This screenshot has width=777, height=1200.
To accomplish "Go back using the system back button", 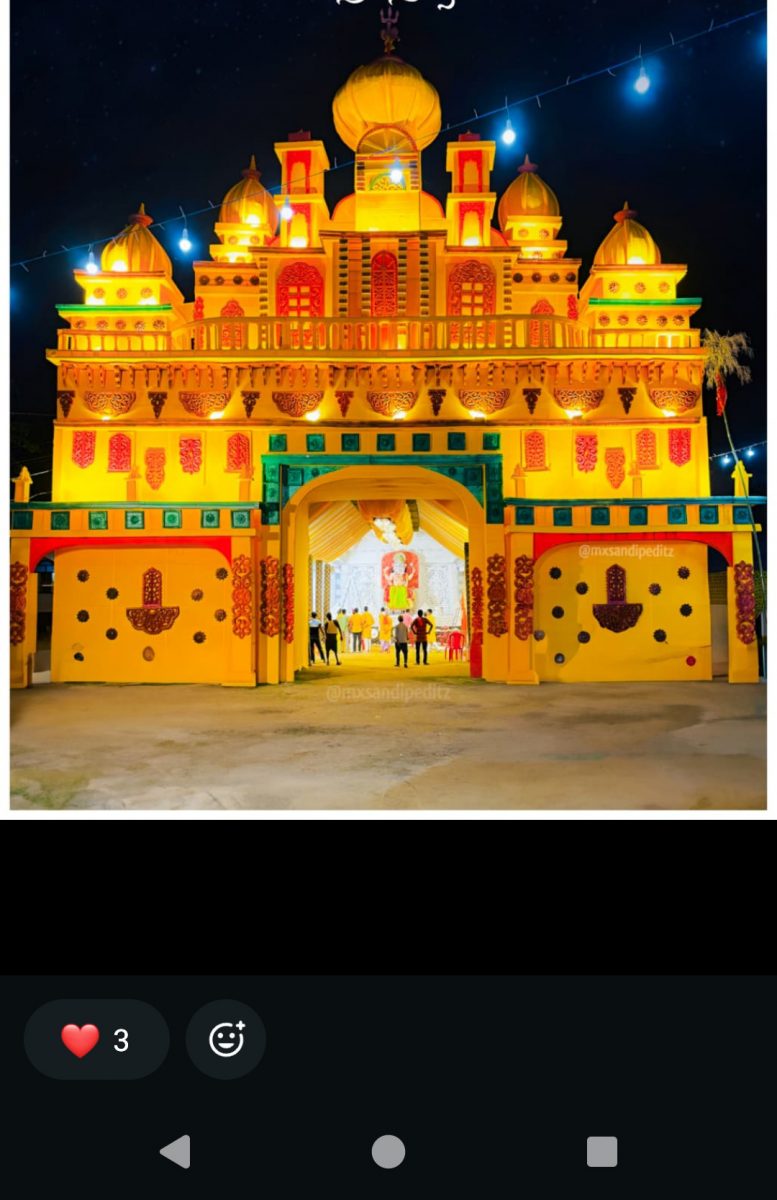I will click(x=176, y=1152).
